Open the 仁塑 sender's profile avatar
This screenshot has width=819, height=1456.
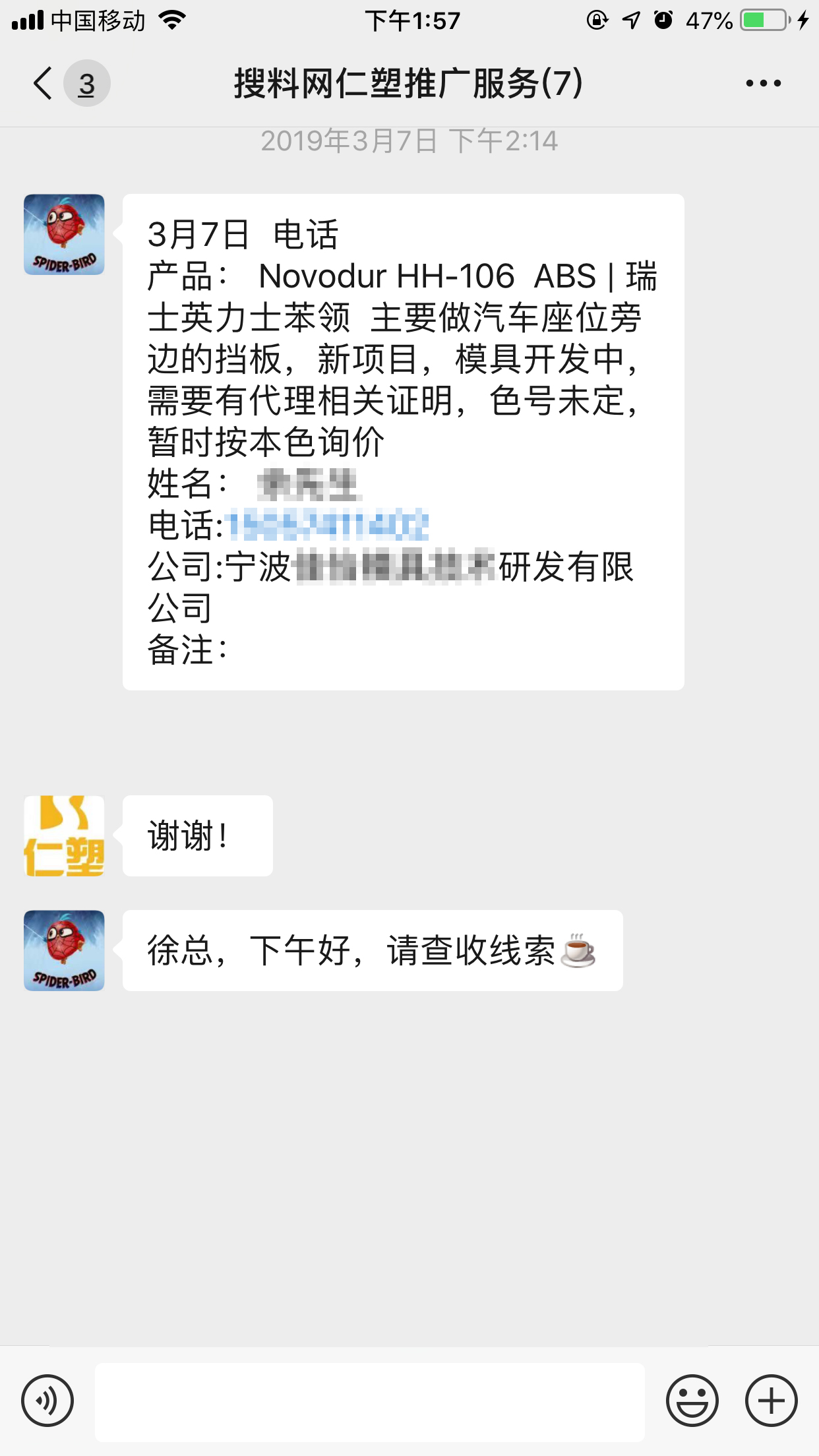pos(64,835)
